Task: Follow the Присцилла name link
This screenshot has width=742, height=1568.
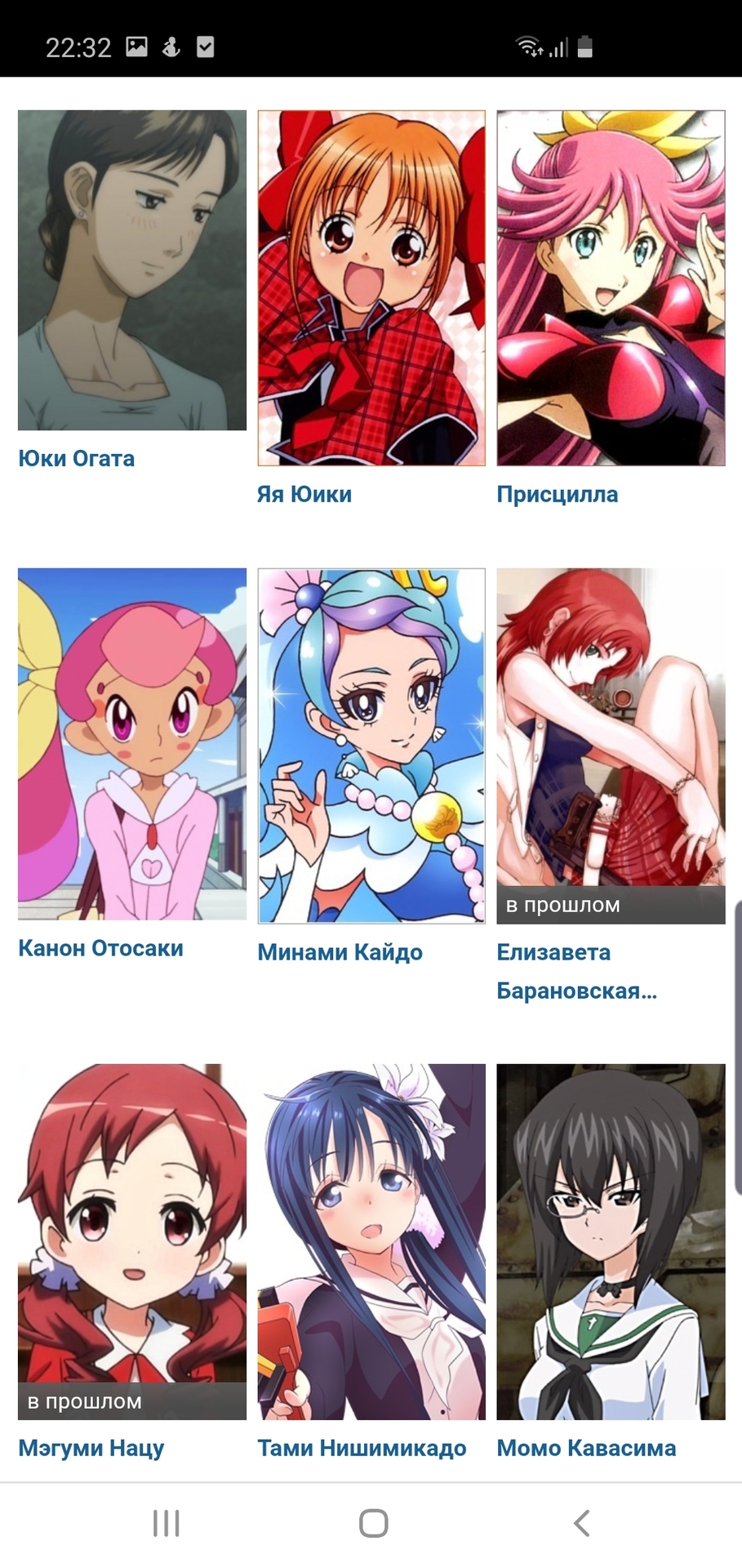Action: click(x=558, y=495)
